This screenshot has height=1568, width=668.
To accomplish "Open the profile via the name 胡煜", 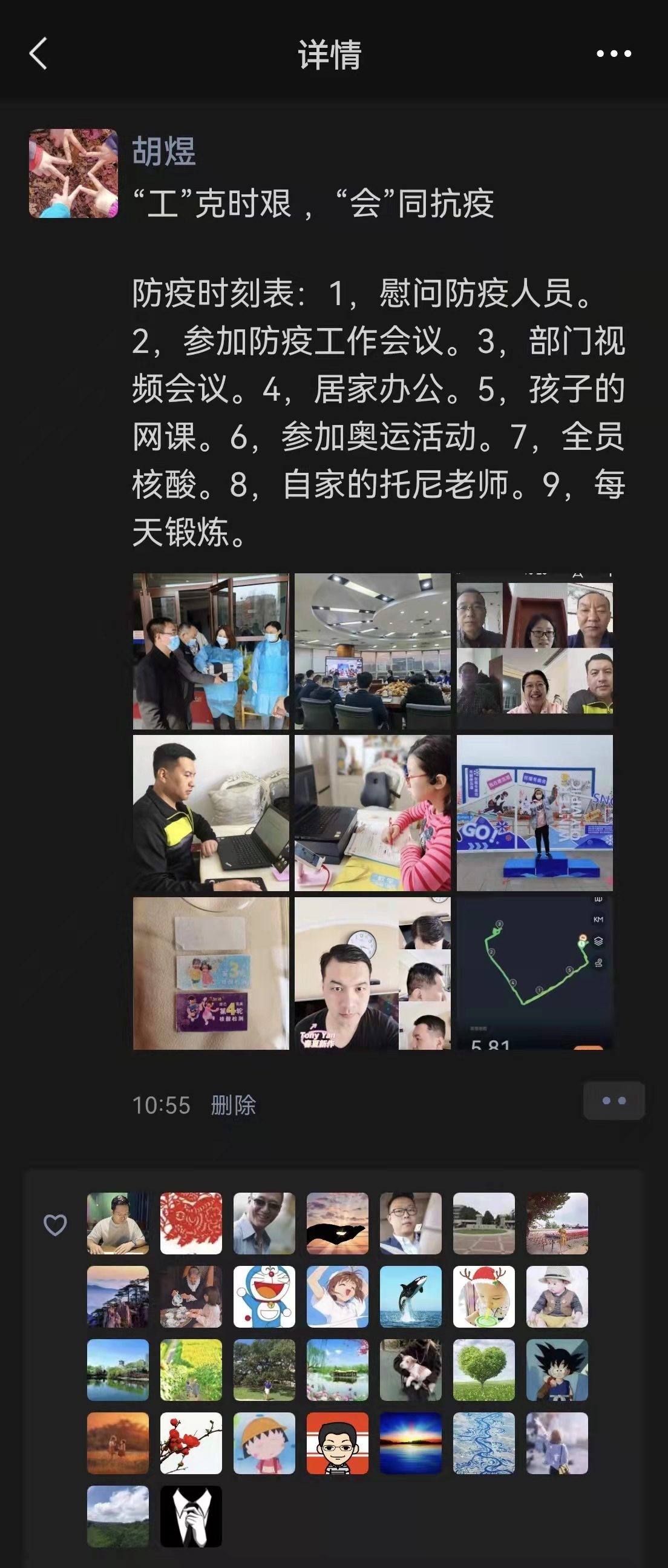I will (x=164, y=151).
